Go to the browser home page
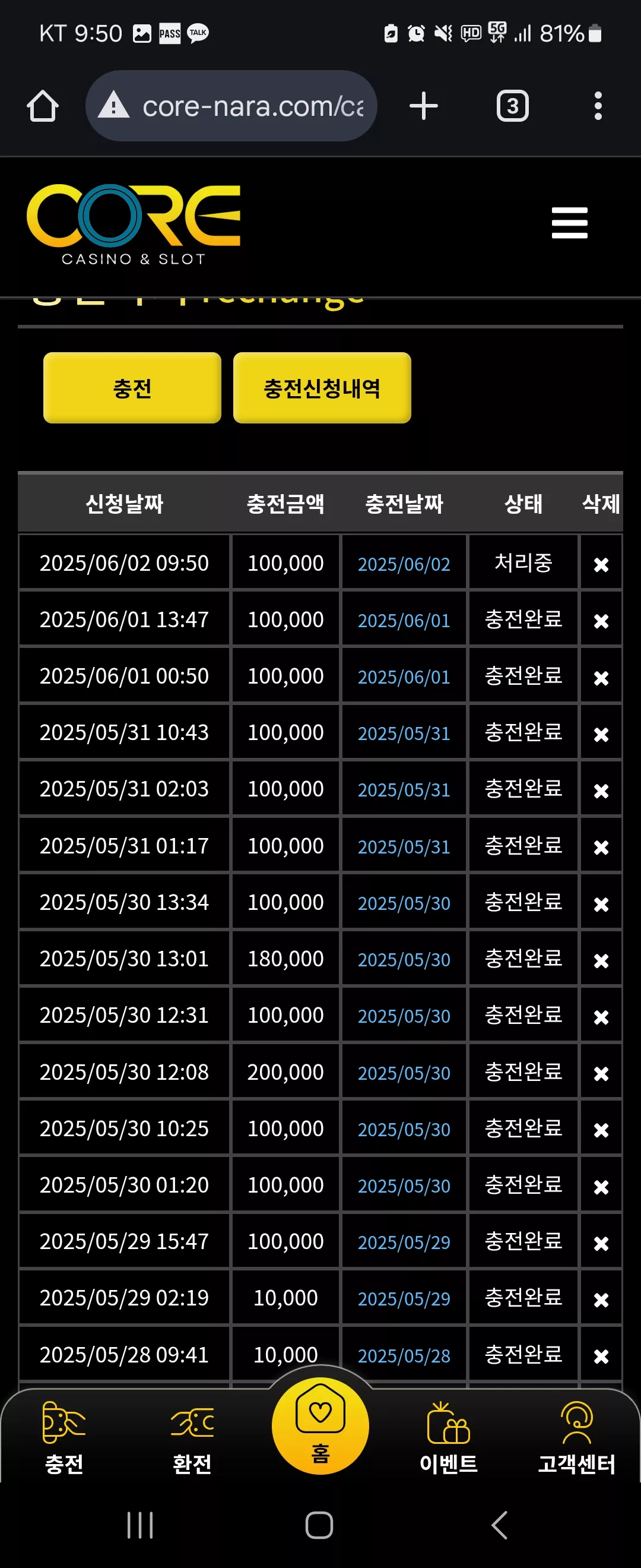The height and width of the screenshot is (1568, 641). [x=43, y=106]
